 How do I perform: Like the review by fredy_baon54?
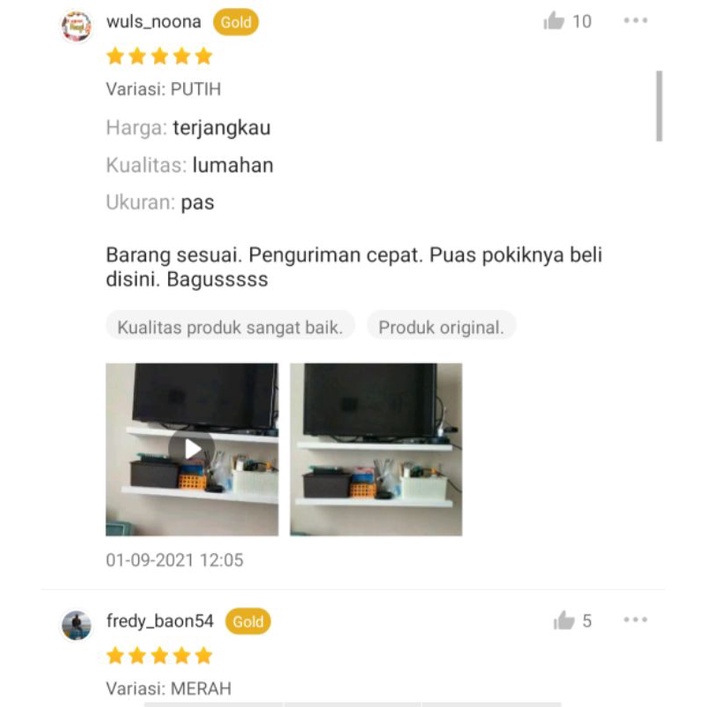click(565, 621)
